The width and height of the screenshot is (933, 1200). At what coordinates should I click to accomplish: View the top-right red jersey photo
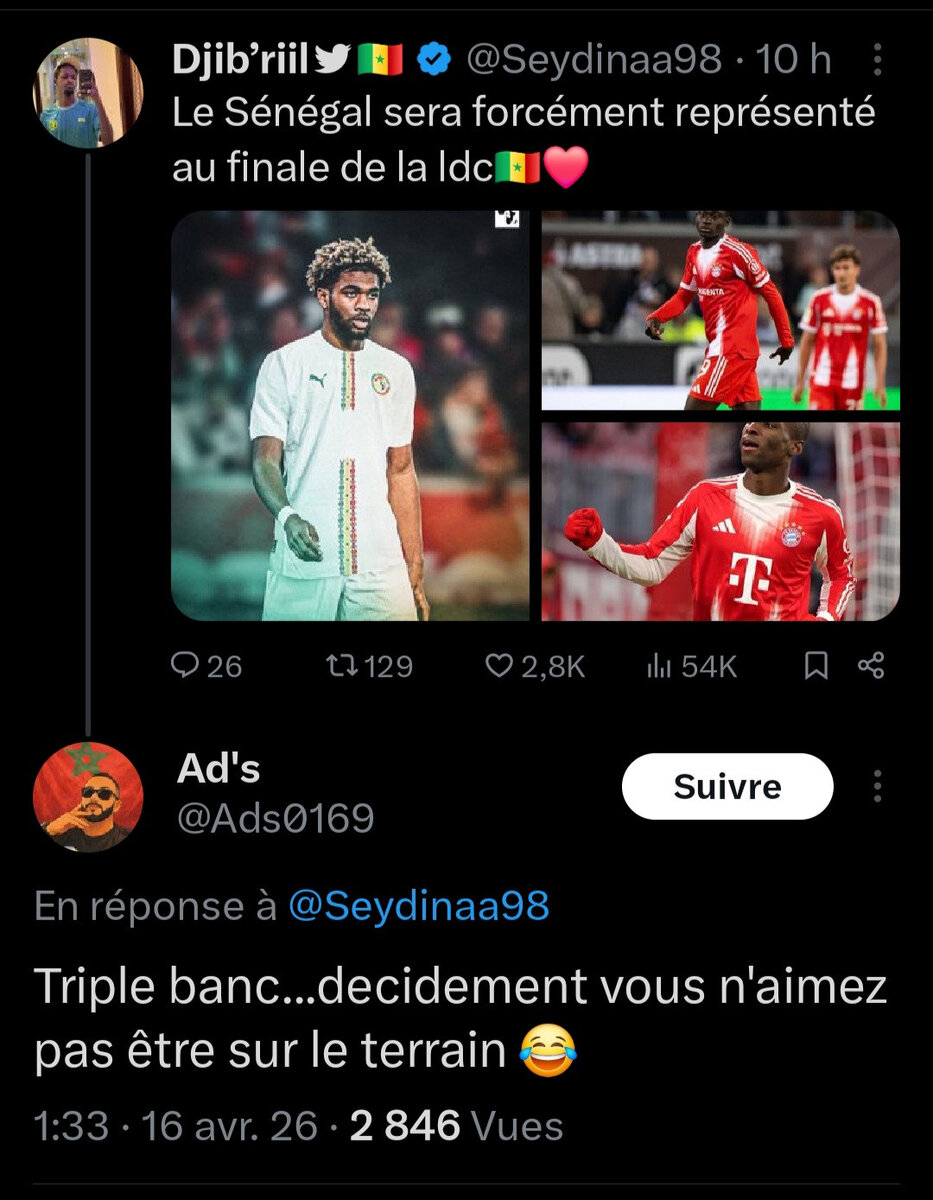click(x=720, y=310)
